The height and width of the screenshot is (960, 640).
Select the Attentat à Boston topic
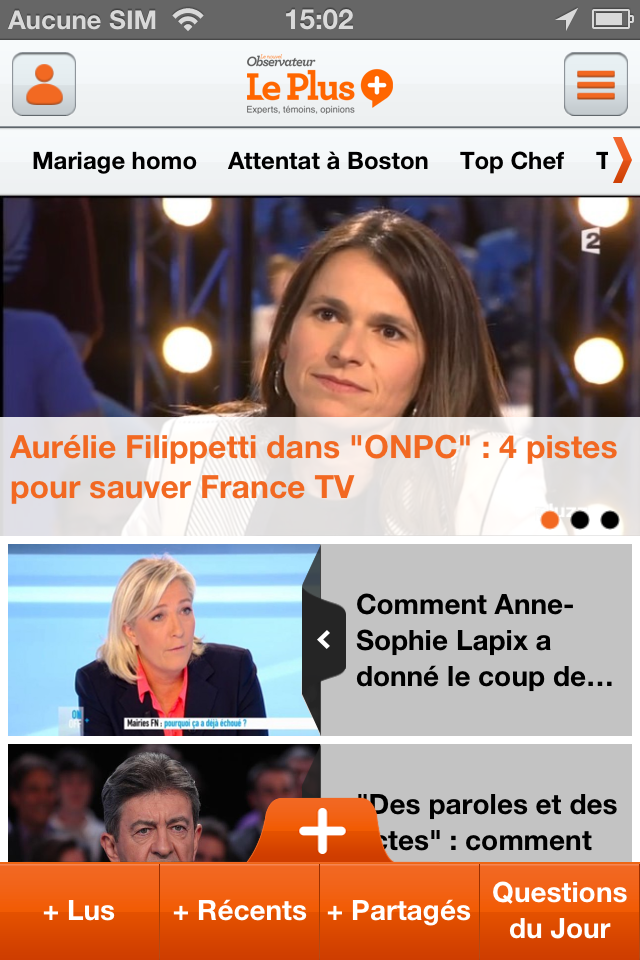point(328,161)
